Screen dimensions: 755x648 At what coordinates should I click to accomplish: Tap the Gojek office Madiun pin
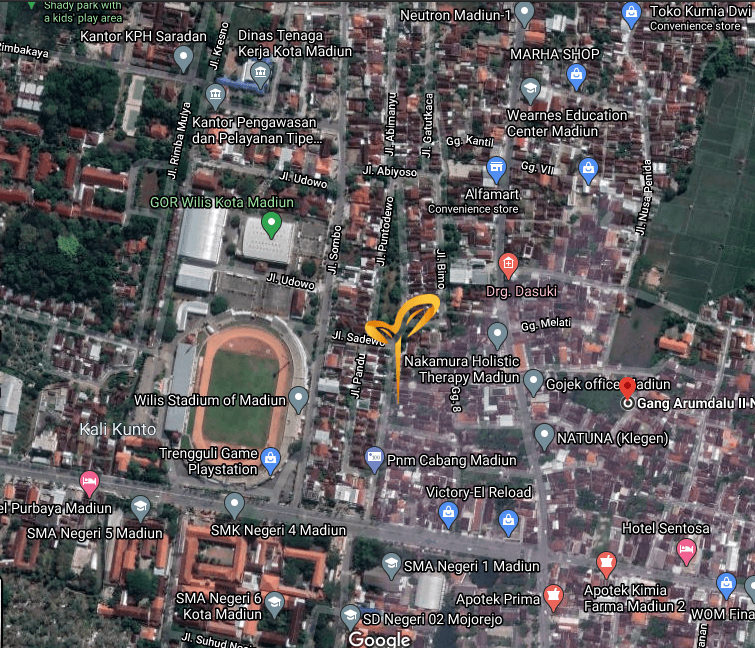point(533,381)
